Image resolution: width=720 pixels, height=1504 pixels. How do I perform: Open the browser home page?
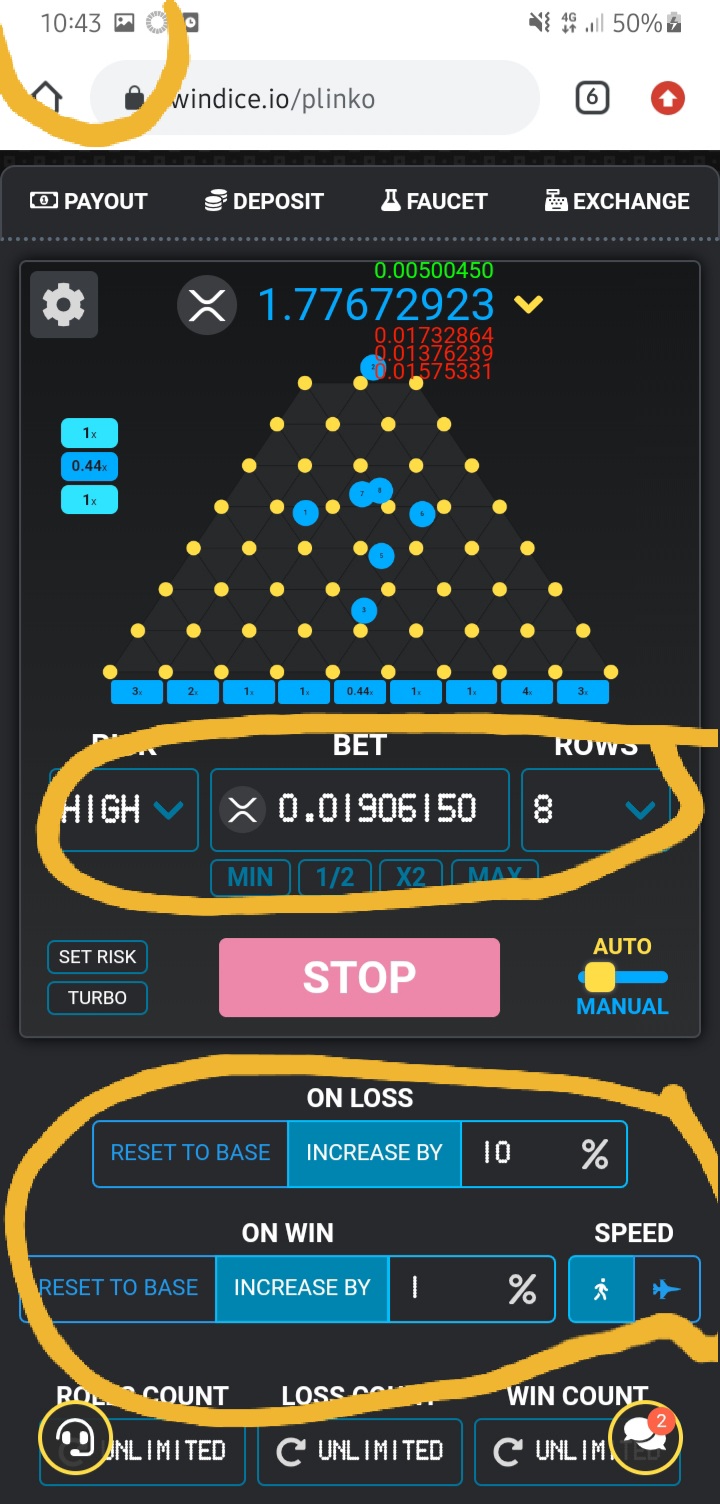[47, 98]
